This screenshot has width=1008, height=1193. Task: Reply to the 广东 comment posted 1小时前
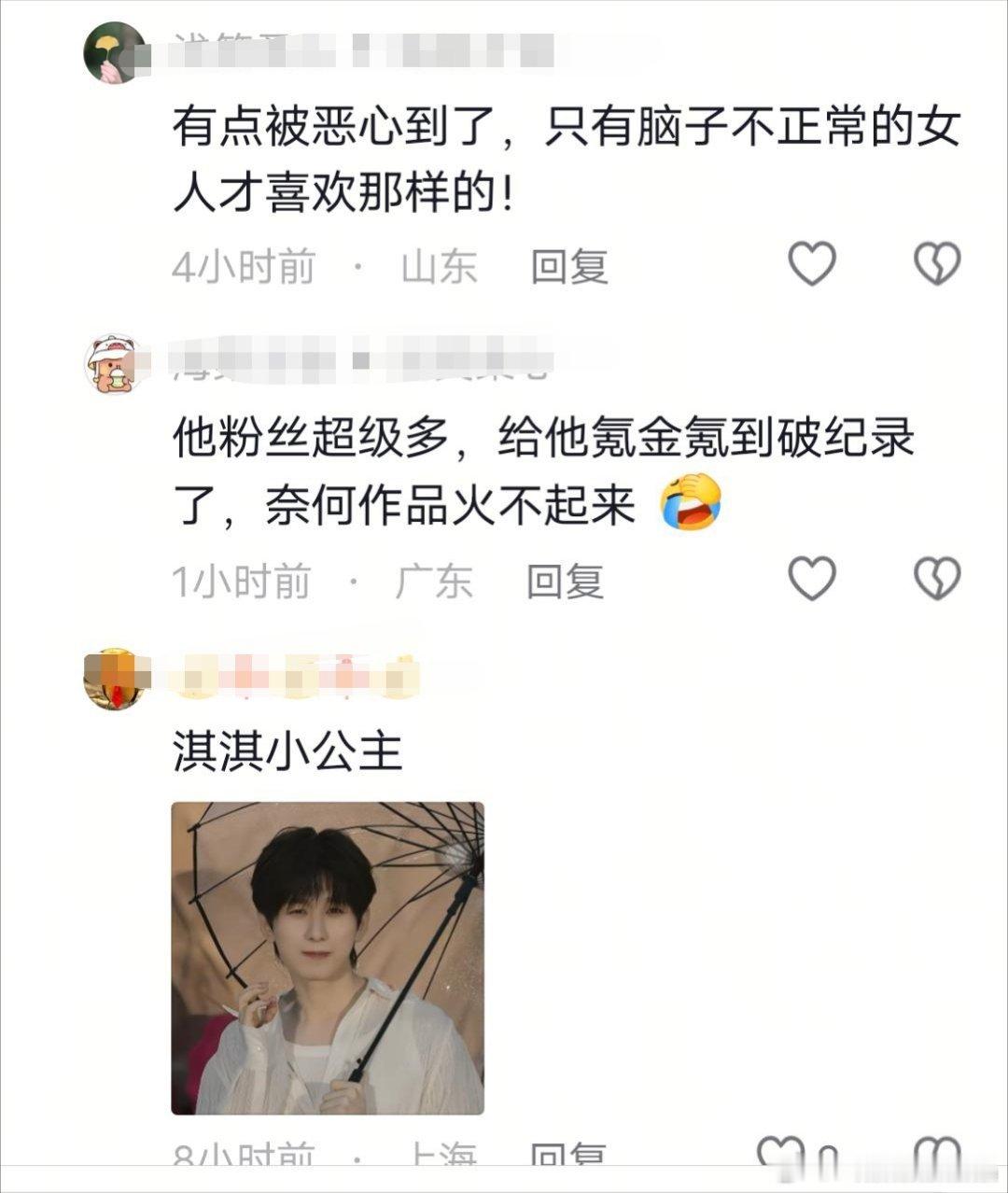click(565, 582)
